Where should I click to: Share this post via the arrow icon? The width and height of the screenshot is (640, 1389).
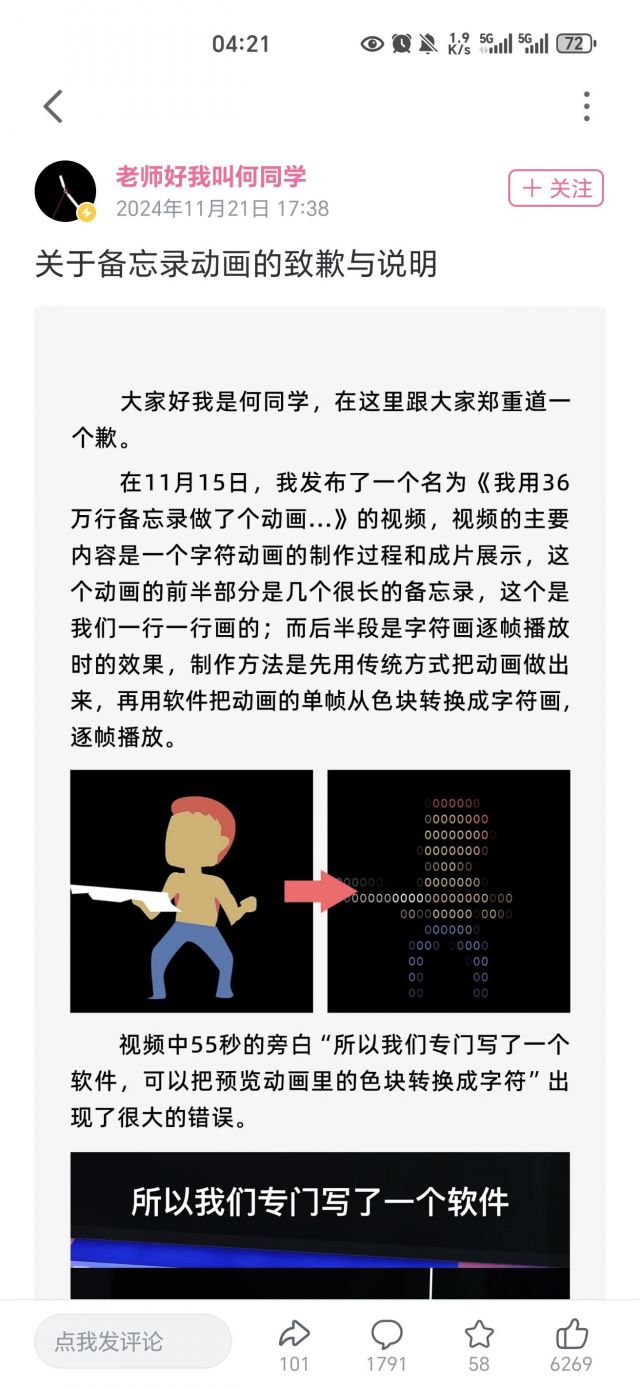294,1334
